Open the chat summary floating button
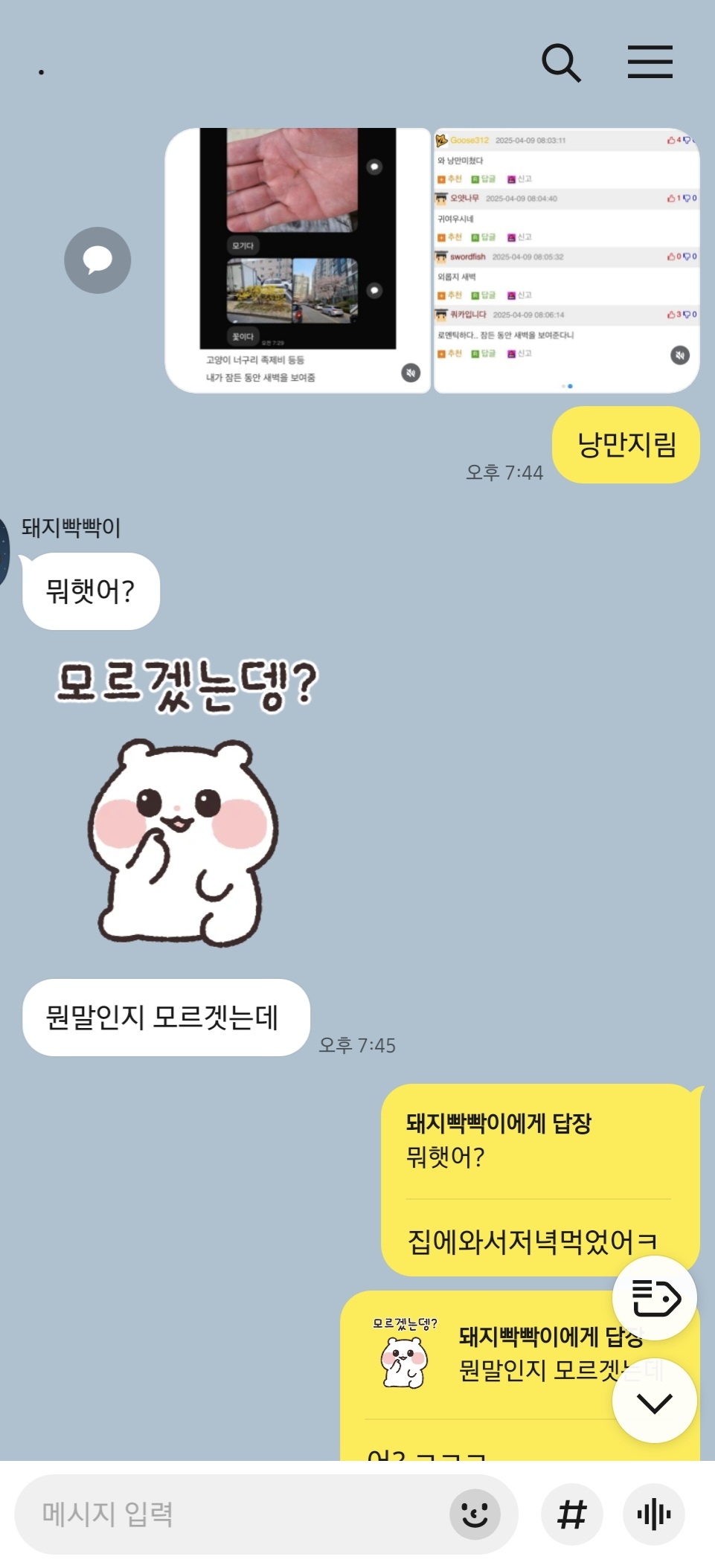The width and height of the screenshot is (715, 1568). (x=654, y=1298)
